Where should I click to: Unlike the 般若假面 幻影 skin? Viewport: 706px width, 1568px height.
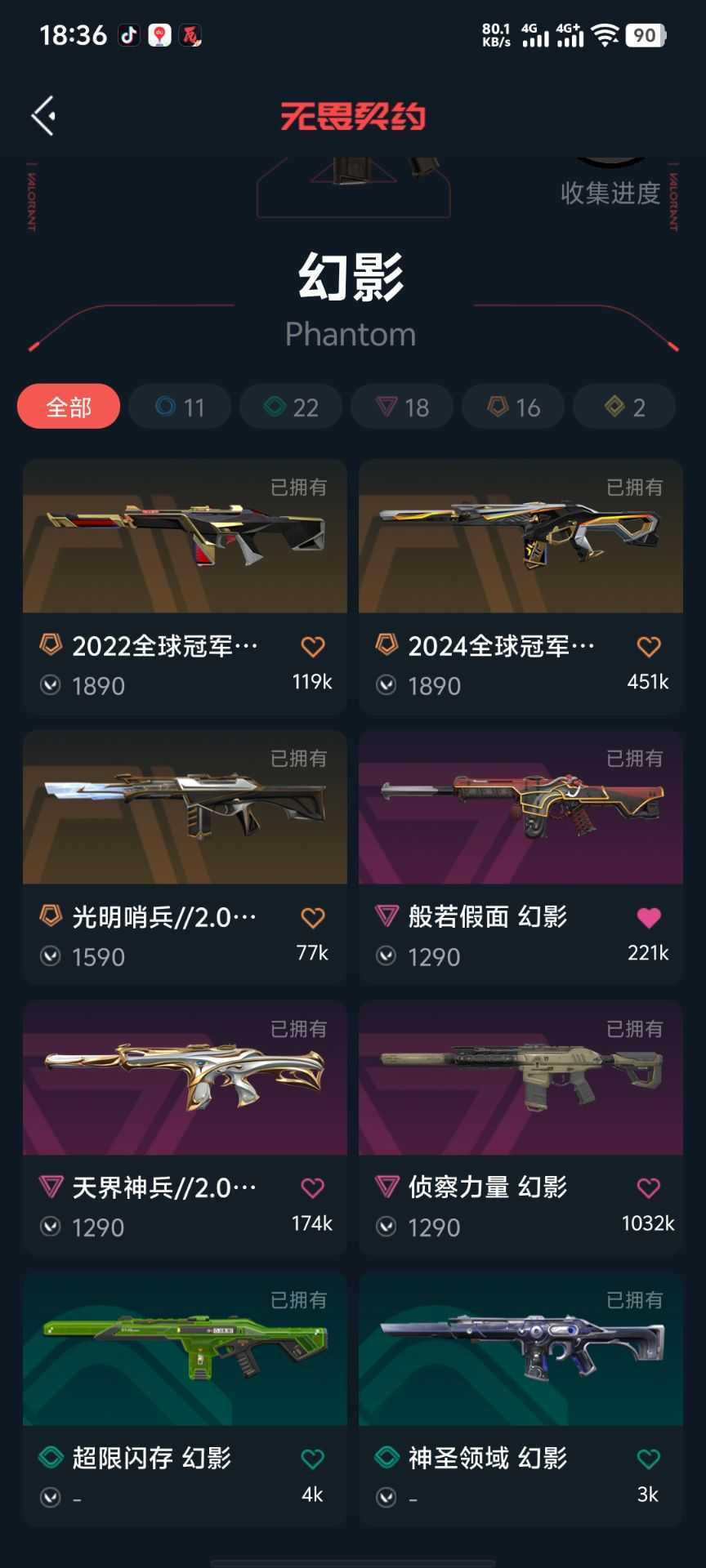(649, 918)
